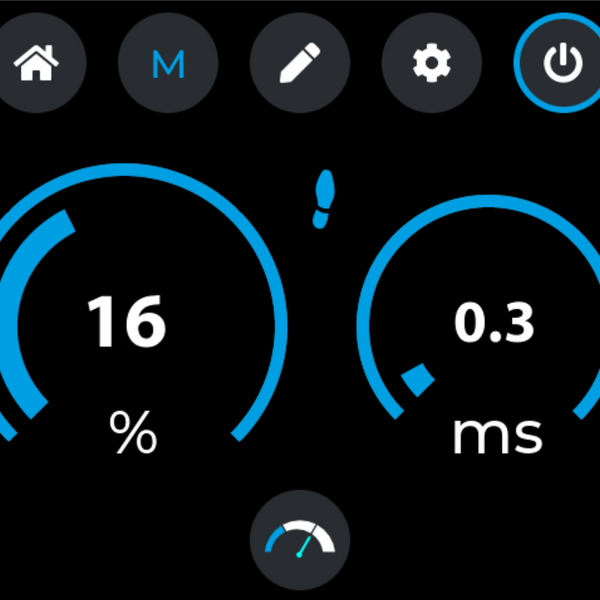Viewport: 600px width, 600px height.
Task: Toggle the power button
Action: [x=562, y=64]
